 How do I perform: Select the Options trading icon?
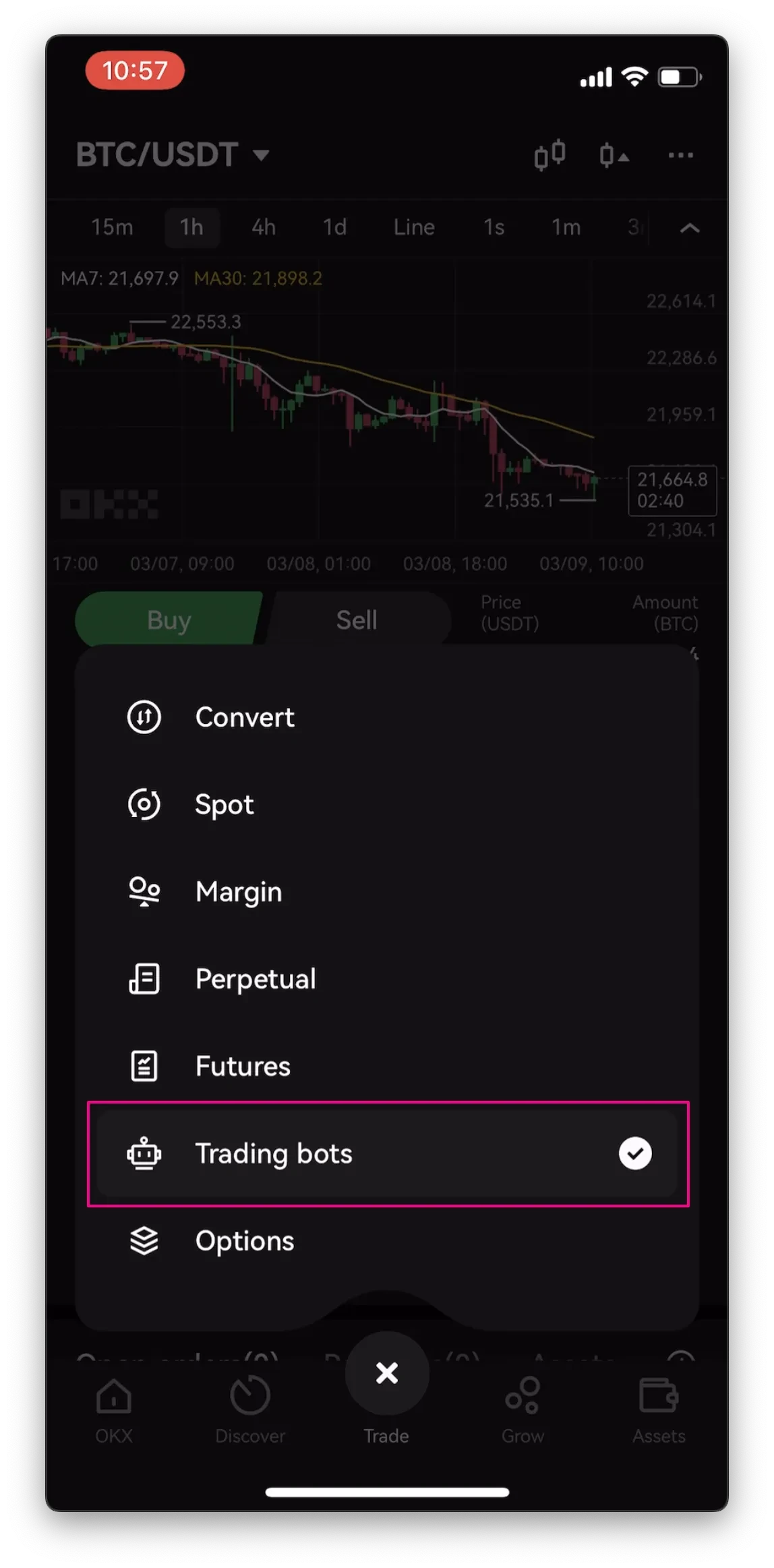click(x=144, y=1240)
